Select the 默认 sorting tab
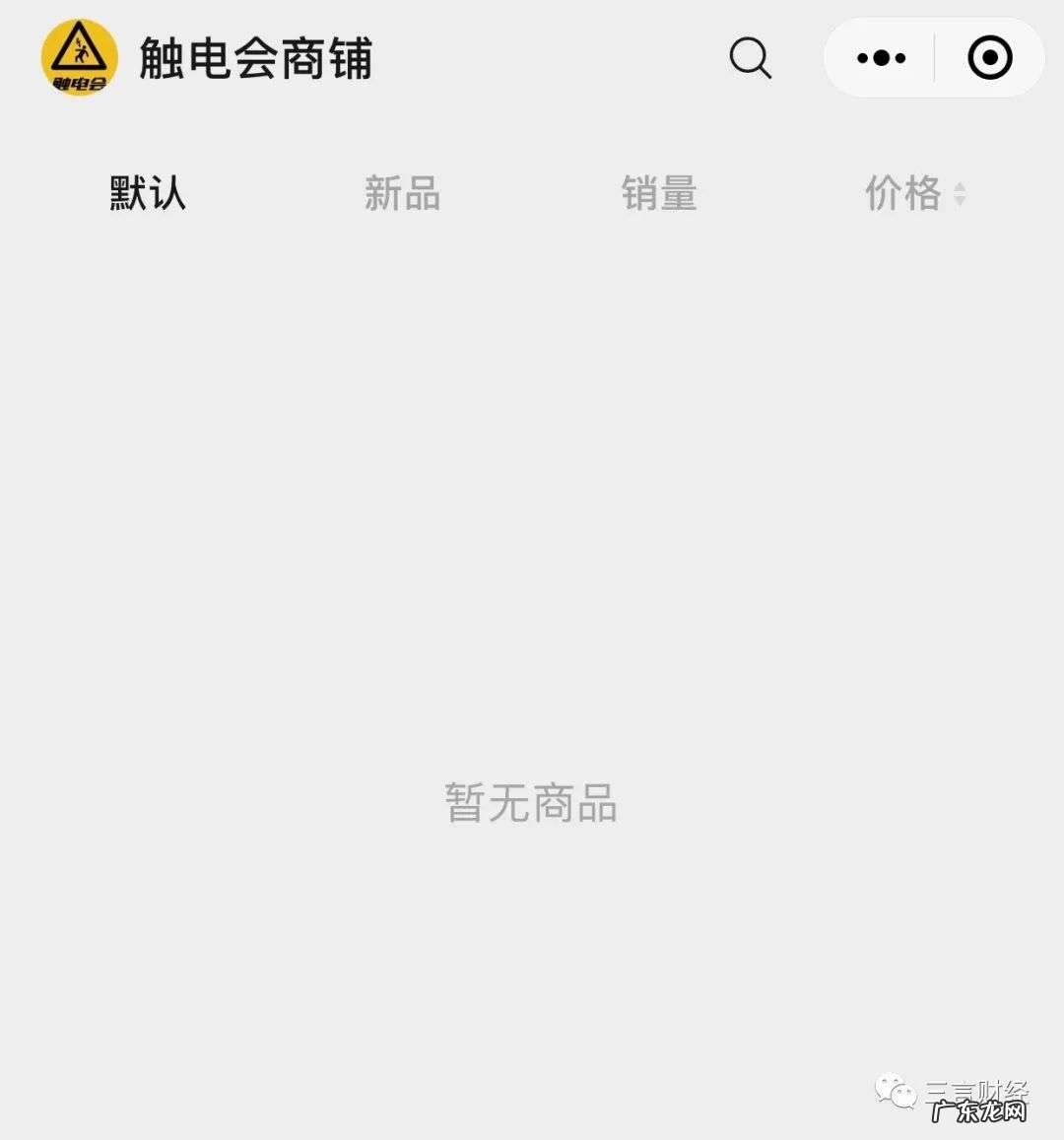 click(146, 194)
